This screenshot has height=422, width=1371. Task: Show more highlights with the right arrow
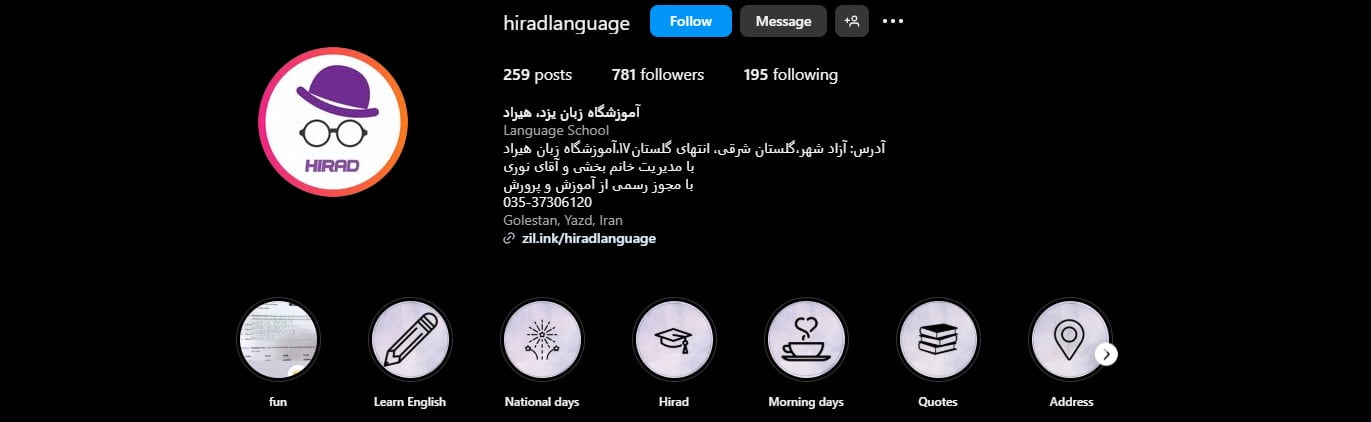click(x=1106, y=354)
